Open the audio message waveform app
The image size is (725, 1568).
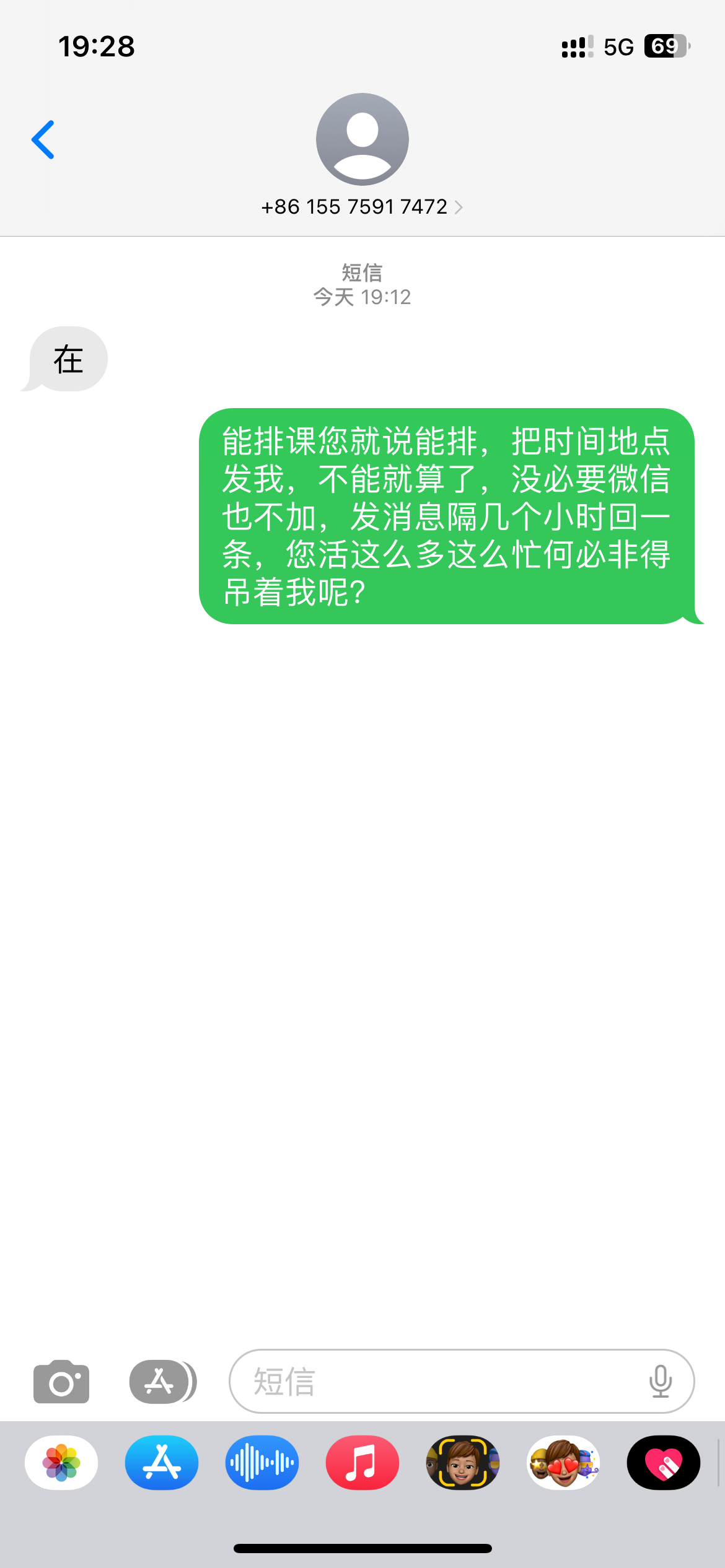[x=262, y=1463]
